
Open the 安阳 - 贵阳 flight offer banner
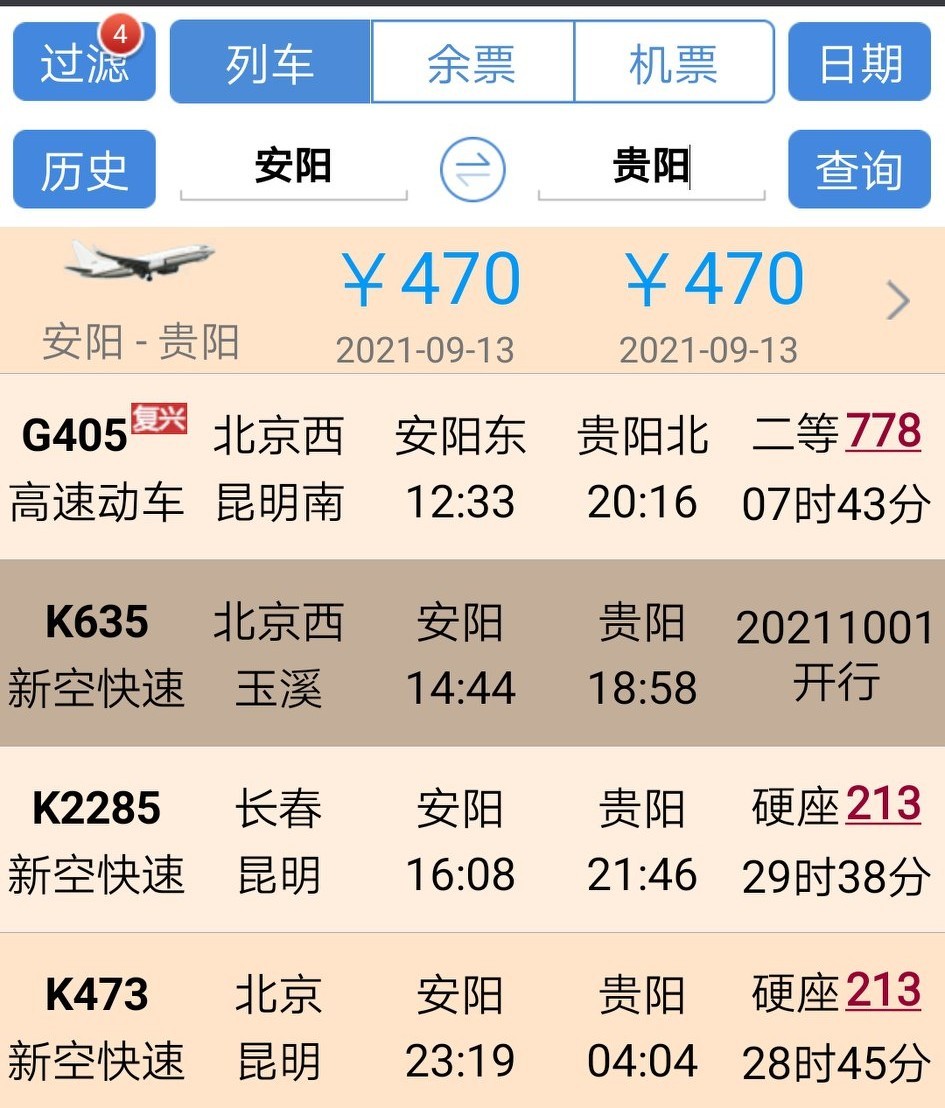click(472, 300)
